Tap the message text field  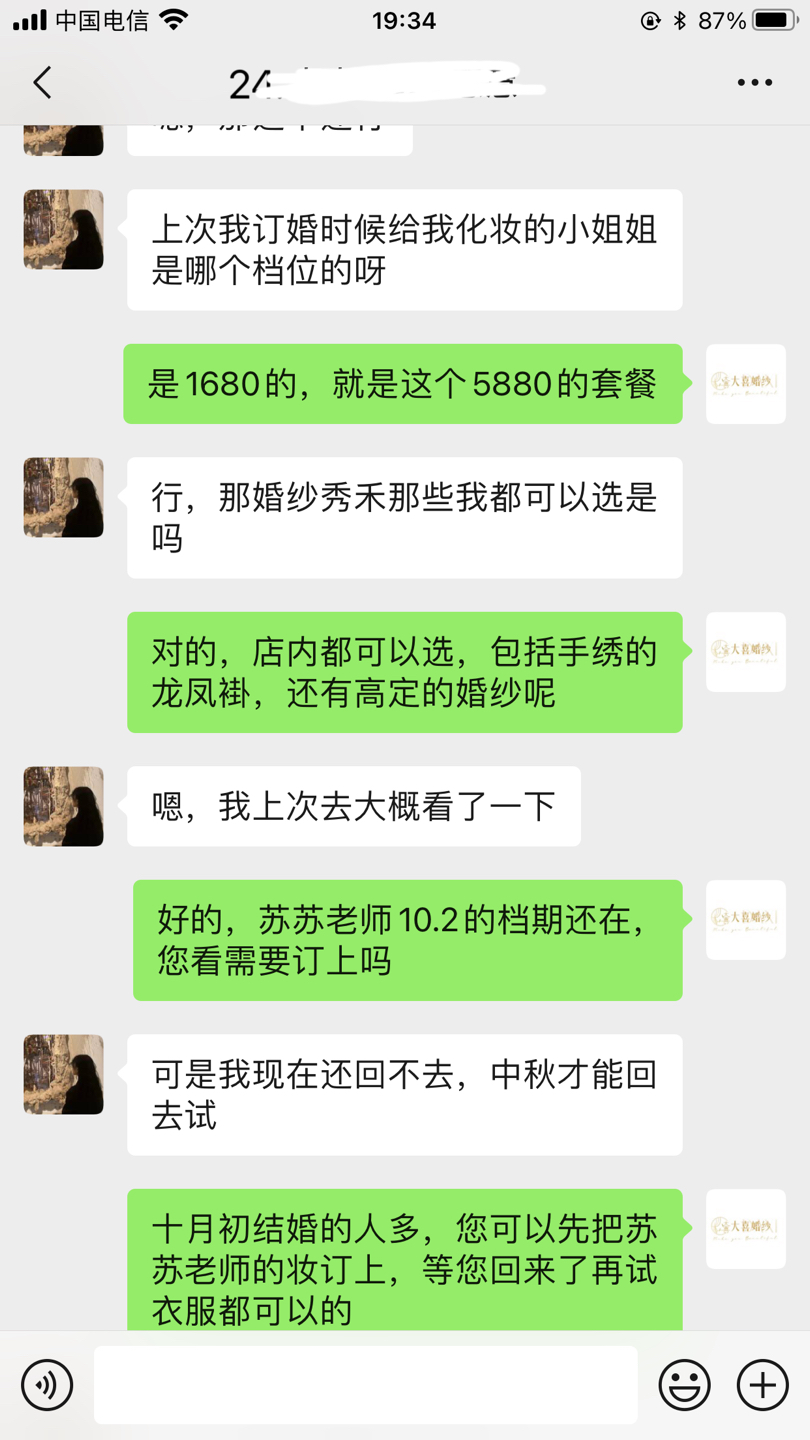click(x=365, y=1385)
